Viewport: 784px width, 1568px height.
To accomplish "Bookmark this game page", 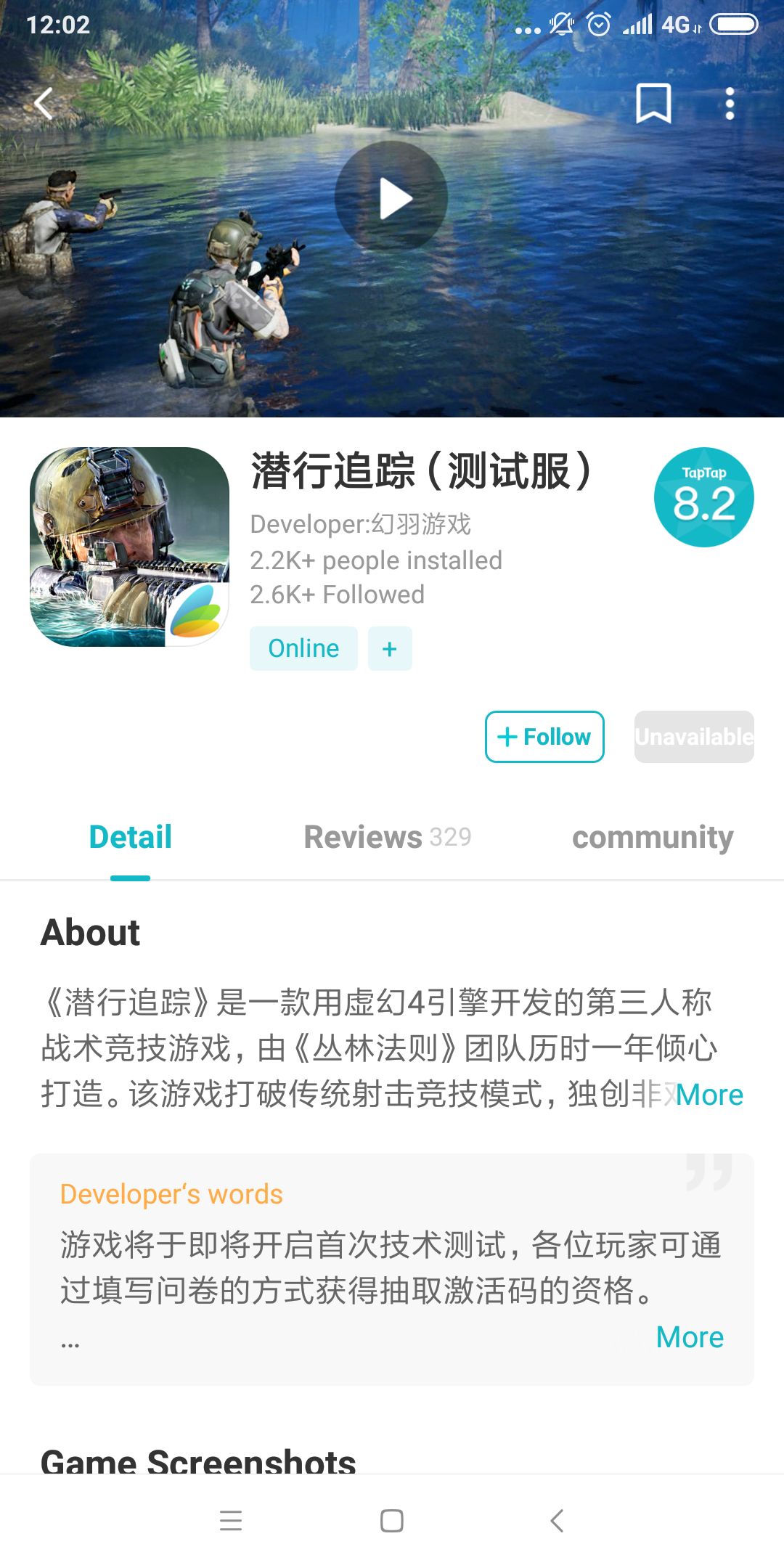I will click(x=653, y=103).
